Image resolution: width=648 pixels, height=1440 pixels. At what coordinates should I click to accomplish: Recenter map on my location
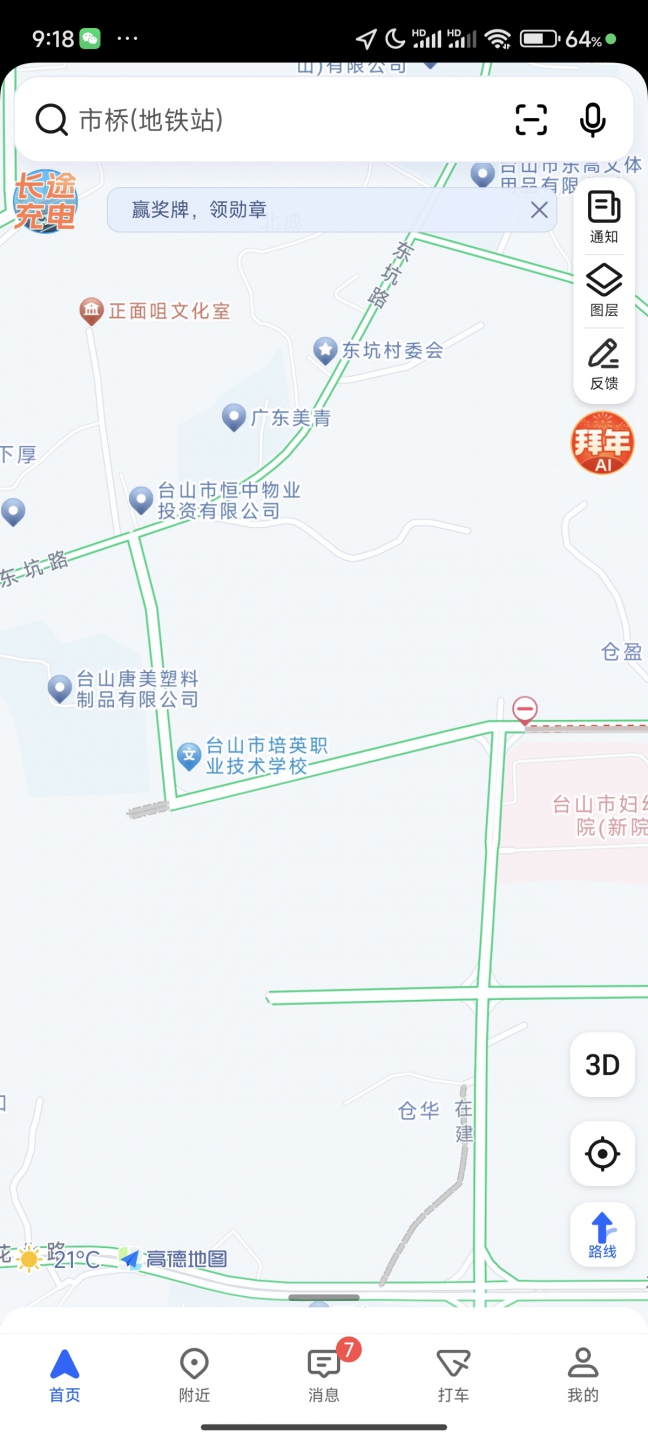(x=602, y=1154)
